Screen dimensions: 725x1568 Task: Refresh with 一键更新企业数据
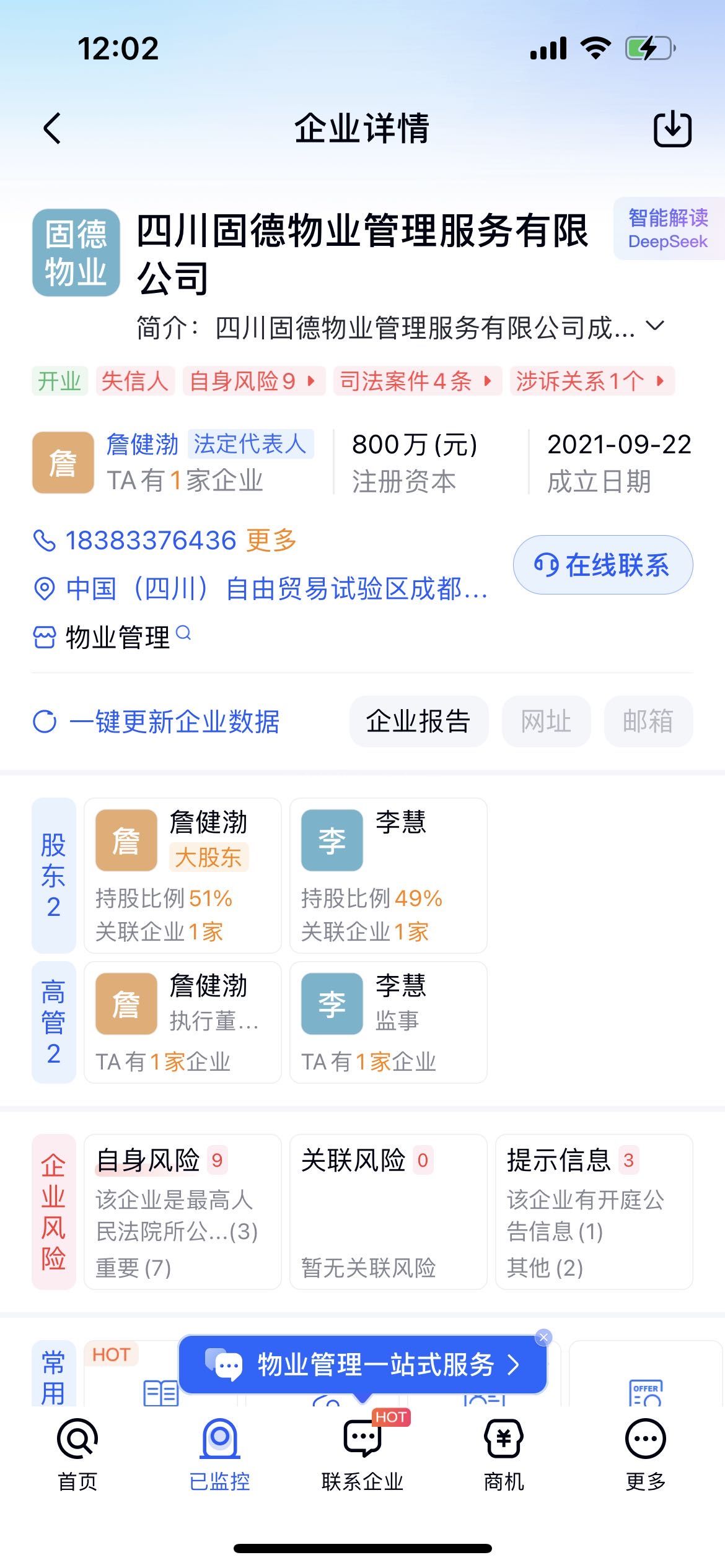(157, 721)
